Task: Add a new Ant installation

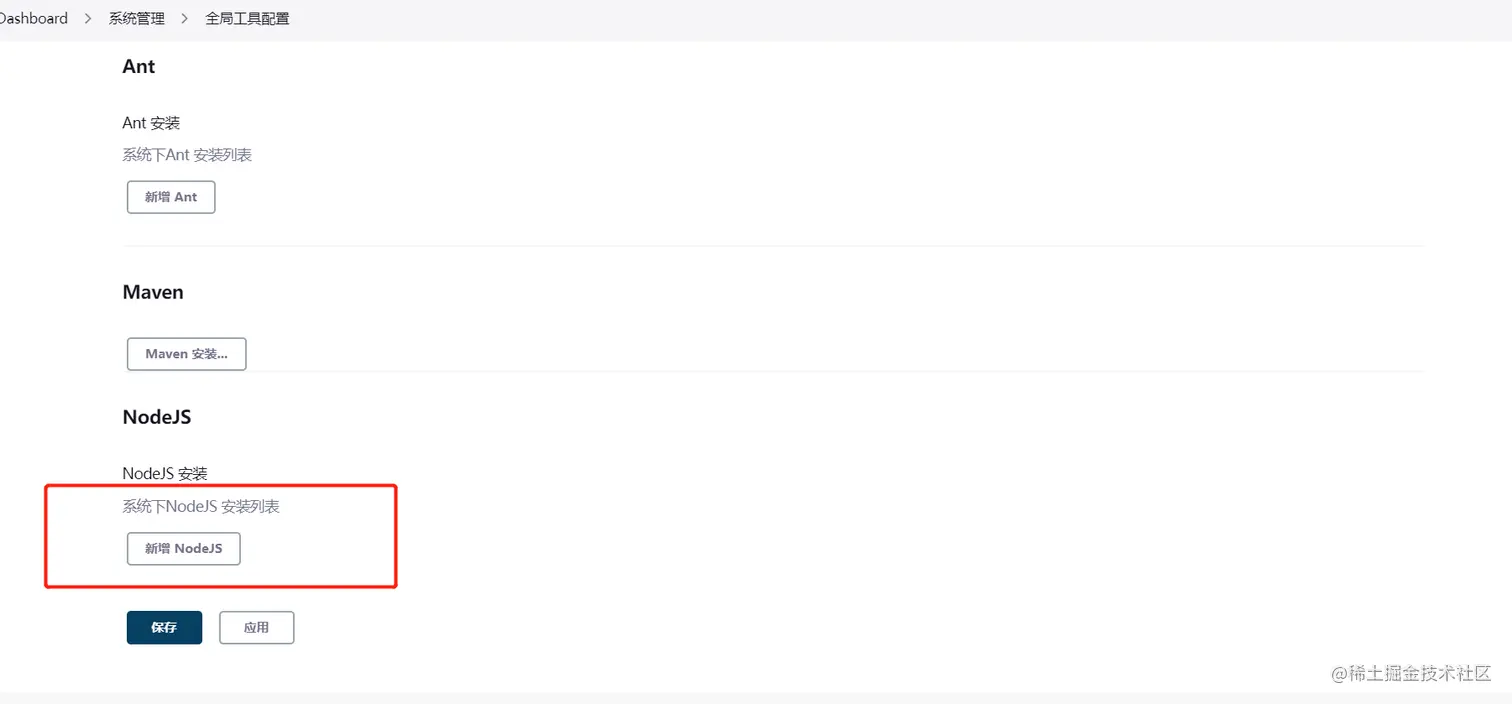Action: 171,197
